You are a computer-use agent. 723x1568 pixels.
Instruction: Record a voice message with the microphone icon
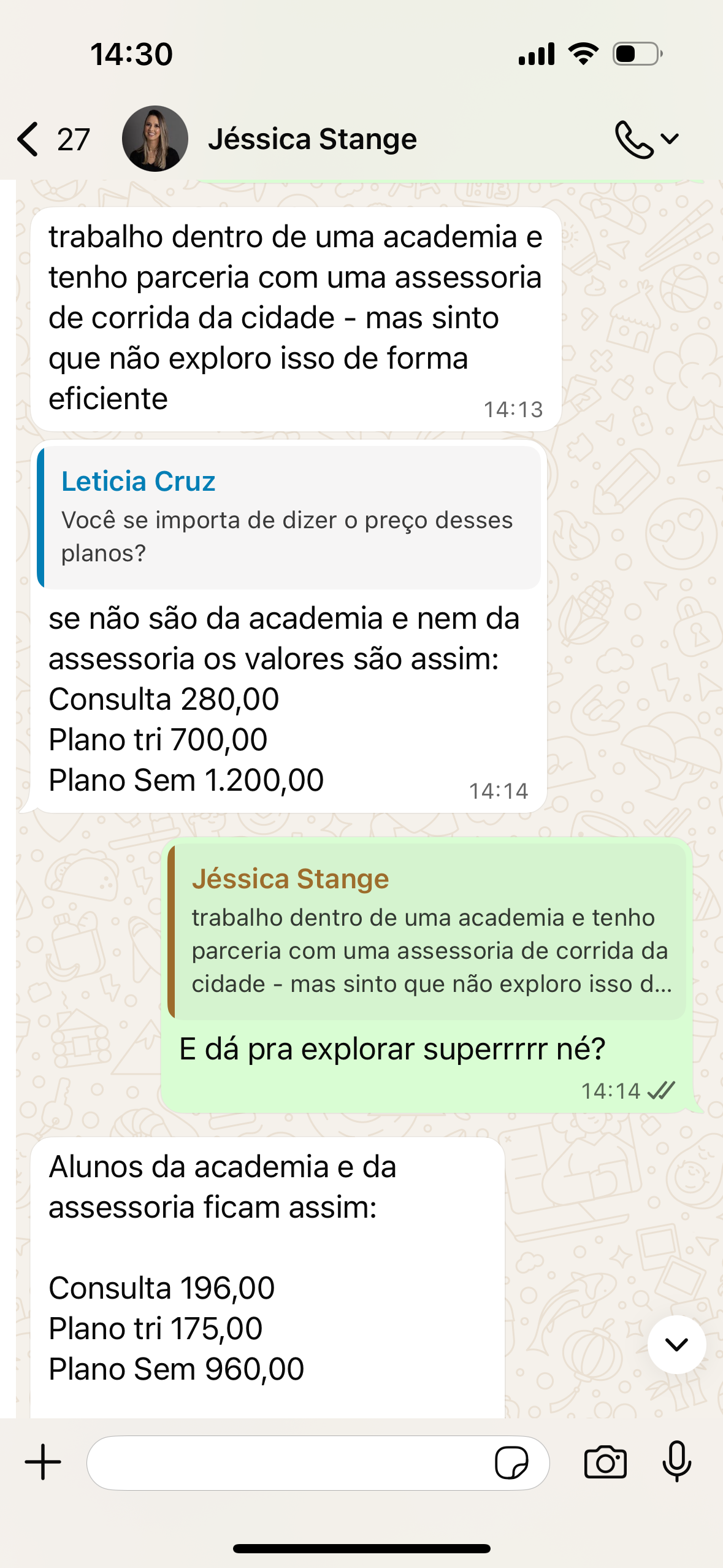678,1462
